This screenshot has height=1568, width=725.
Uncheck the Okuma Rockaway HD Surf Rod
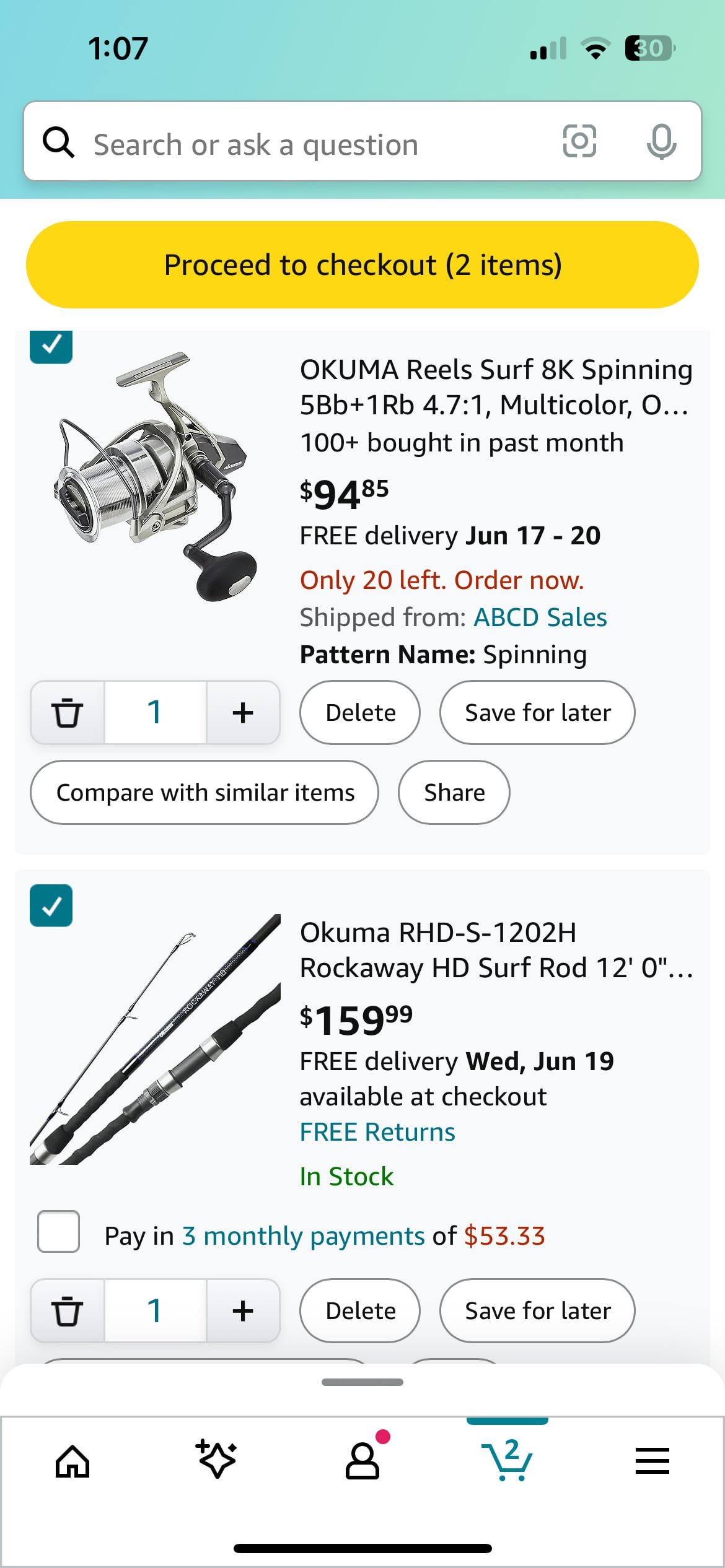point(51,905)
